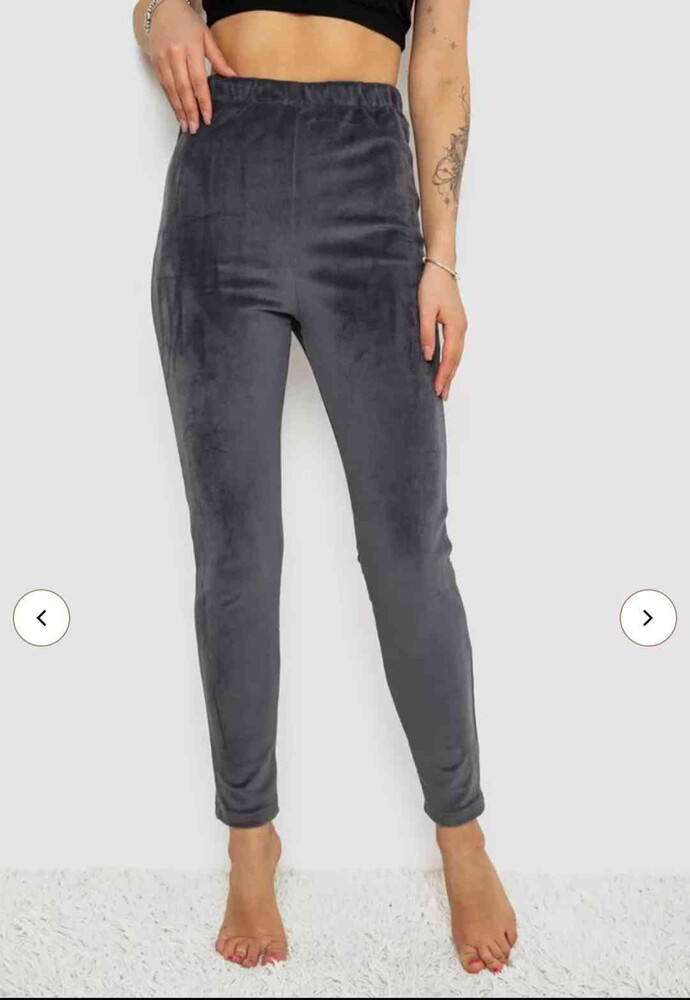The width and height of the screenshot is (690, 1000).
Task: Go to the previous product photo
Action: pos(41,618)
